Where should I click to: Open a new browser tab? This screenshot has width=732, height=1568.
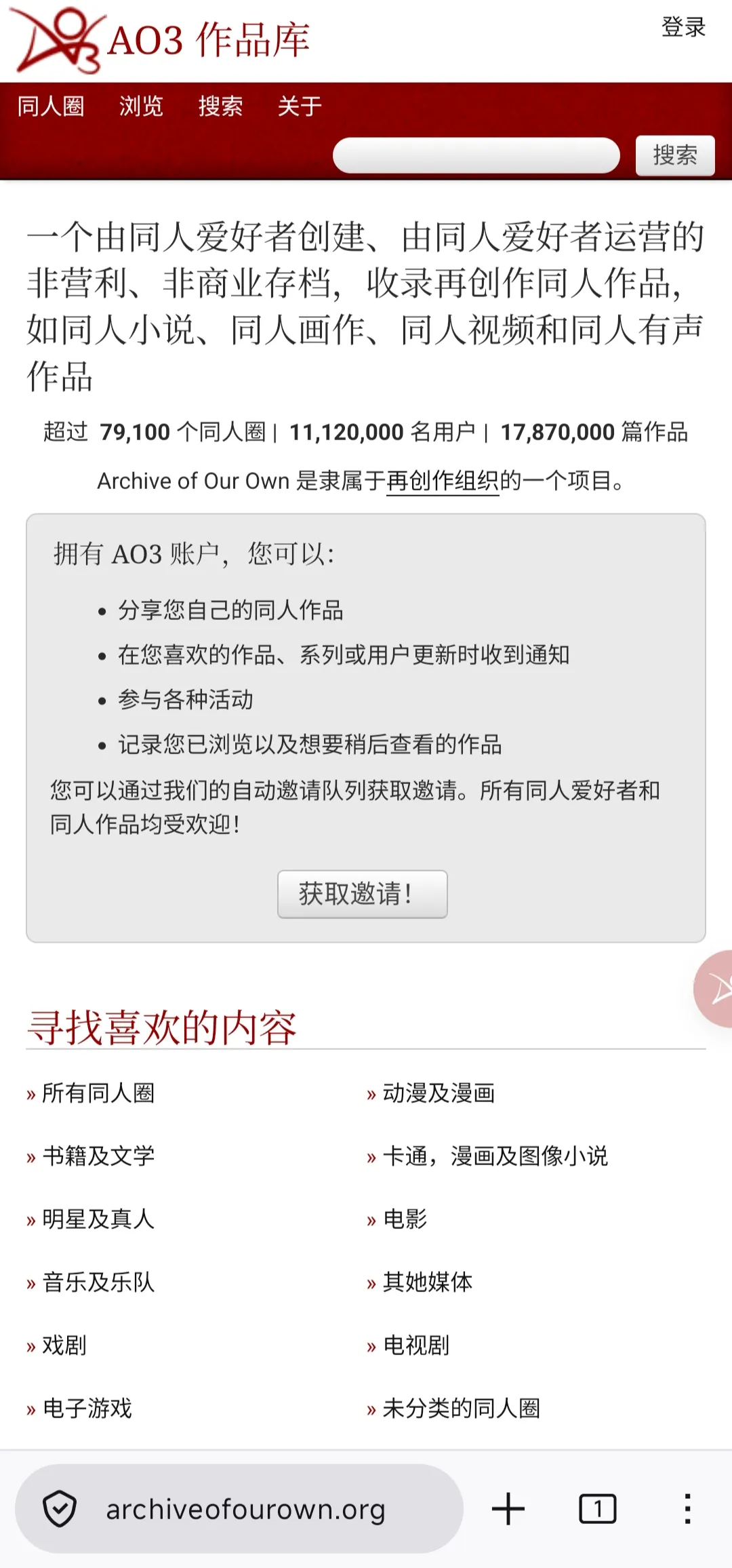[508, 1509]
